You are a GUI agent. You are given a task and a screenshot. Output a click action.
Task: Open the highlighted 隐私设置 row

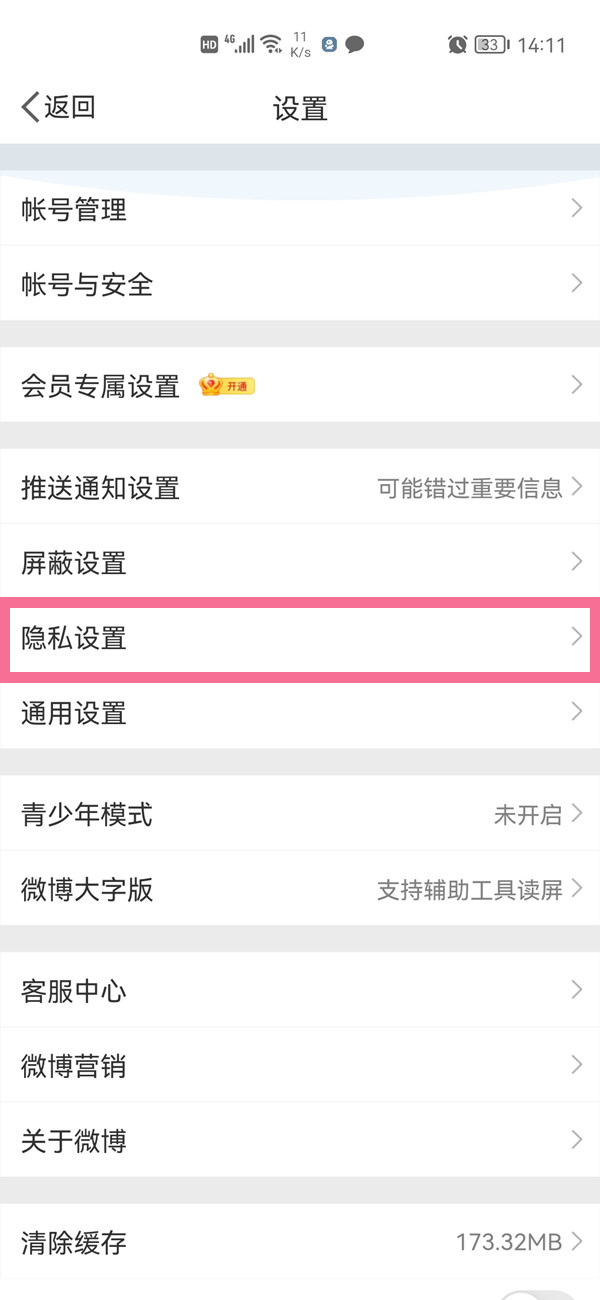click(300, 638)
